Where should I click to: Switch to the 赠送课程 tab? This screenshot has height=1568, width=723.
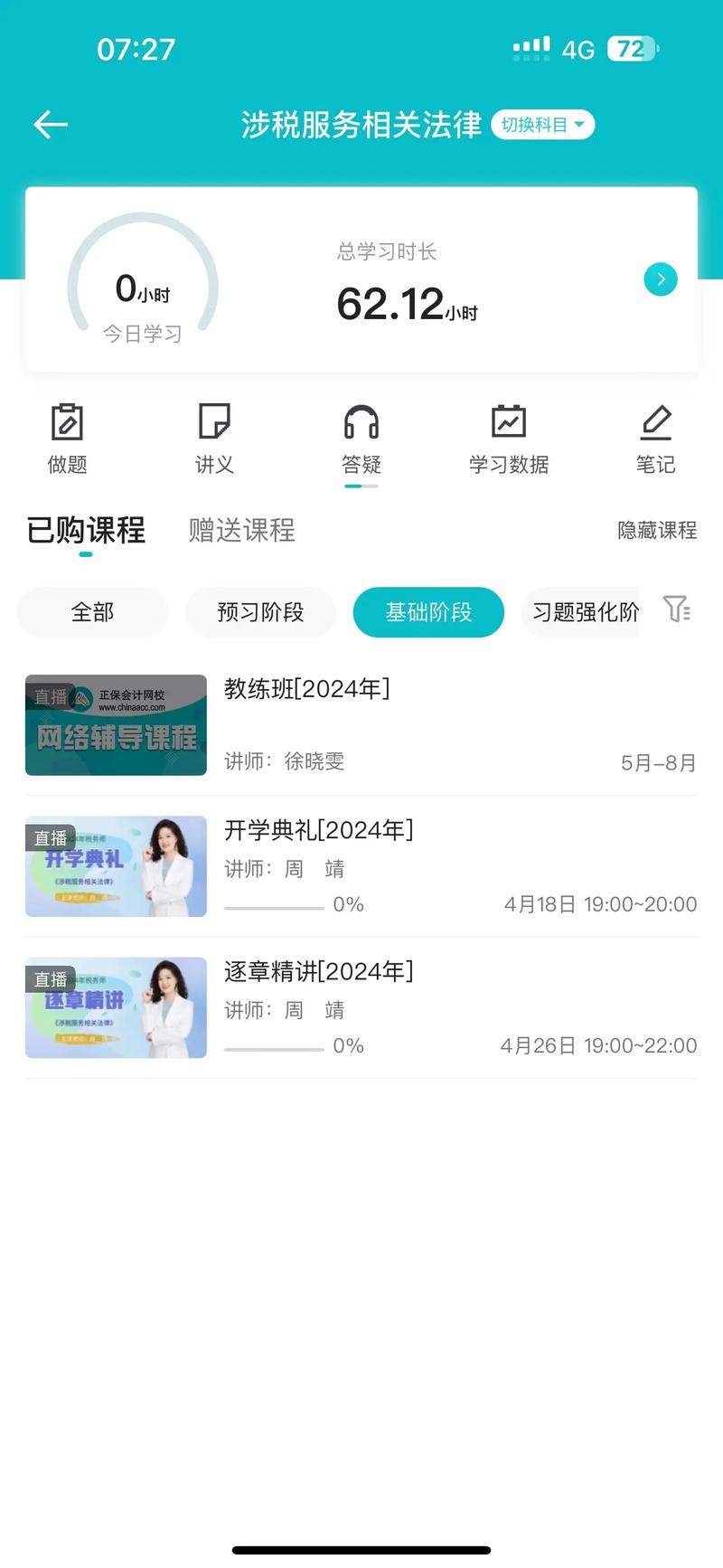(x=241, y=530)
